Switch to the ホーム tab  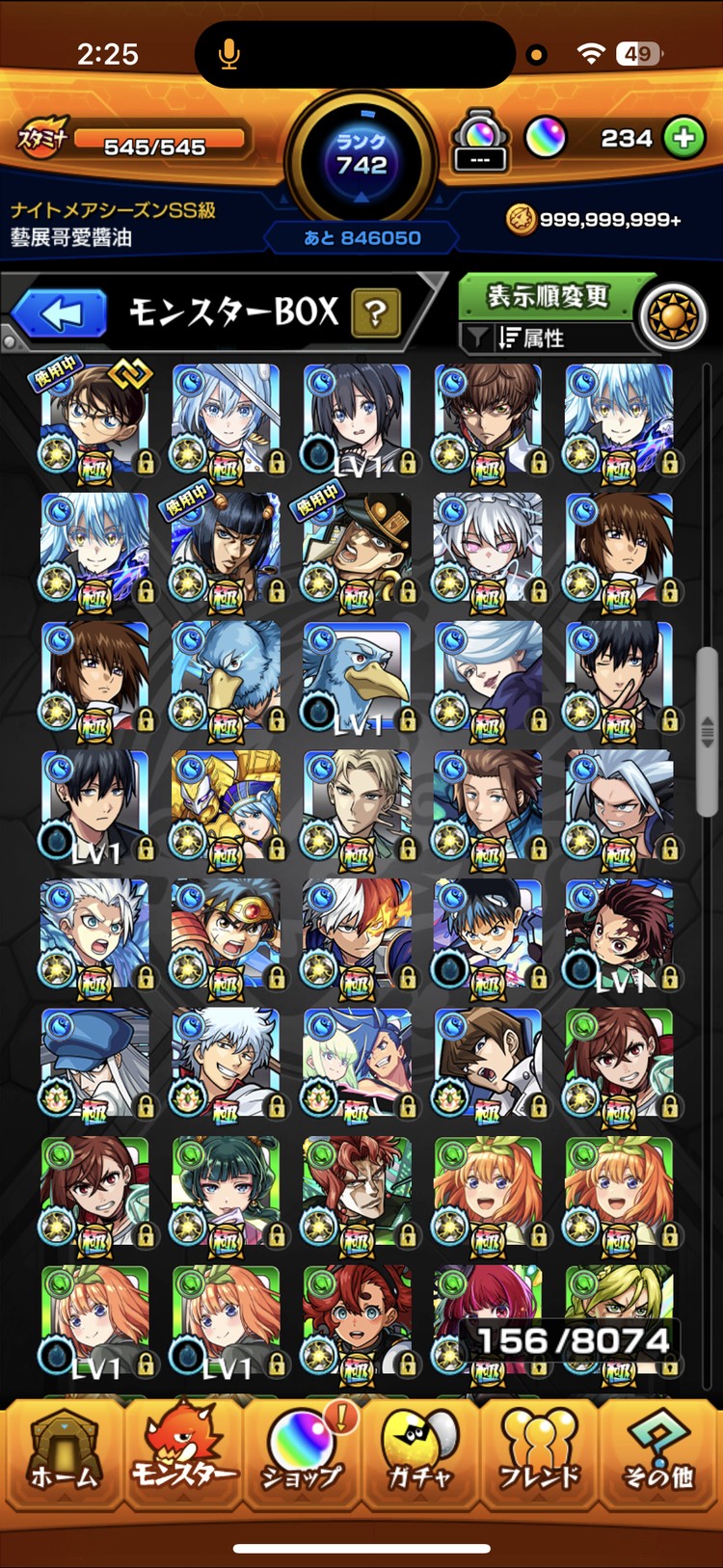(64, 1452)
